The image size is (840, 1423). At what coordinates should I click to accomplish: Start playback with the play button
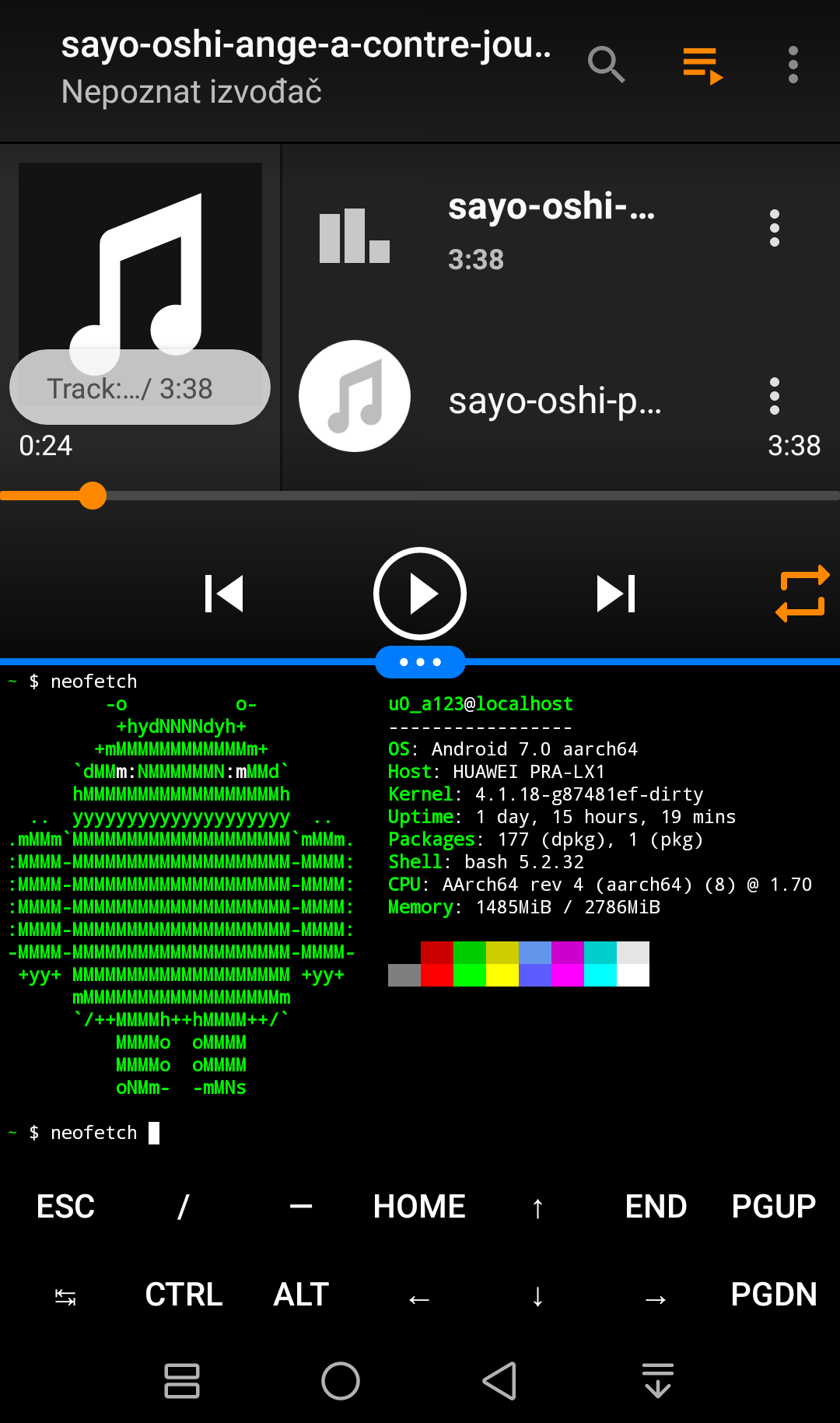pos(420,594)
